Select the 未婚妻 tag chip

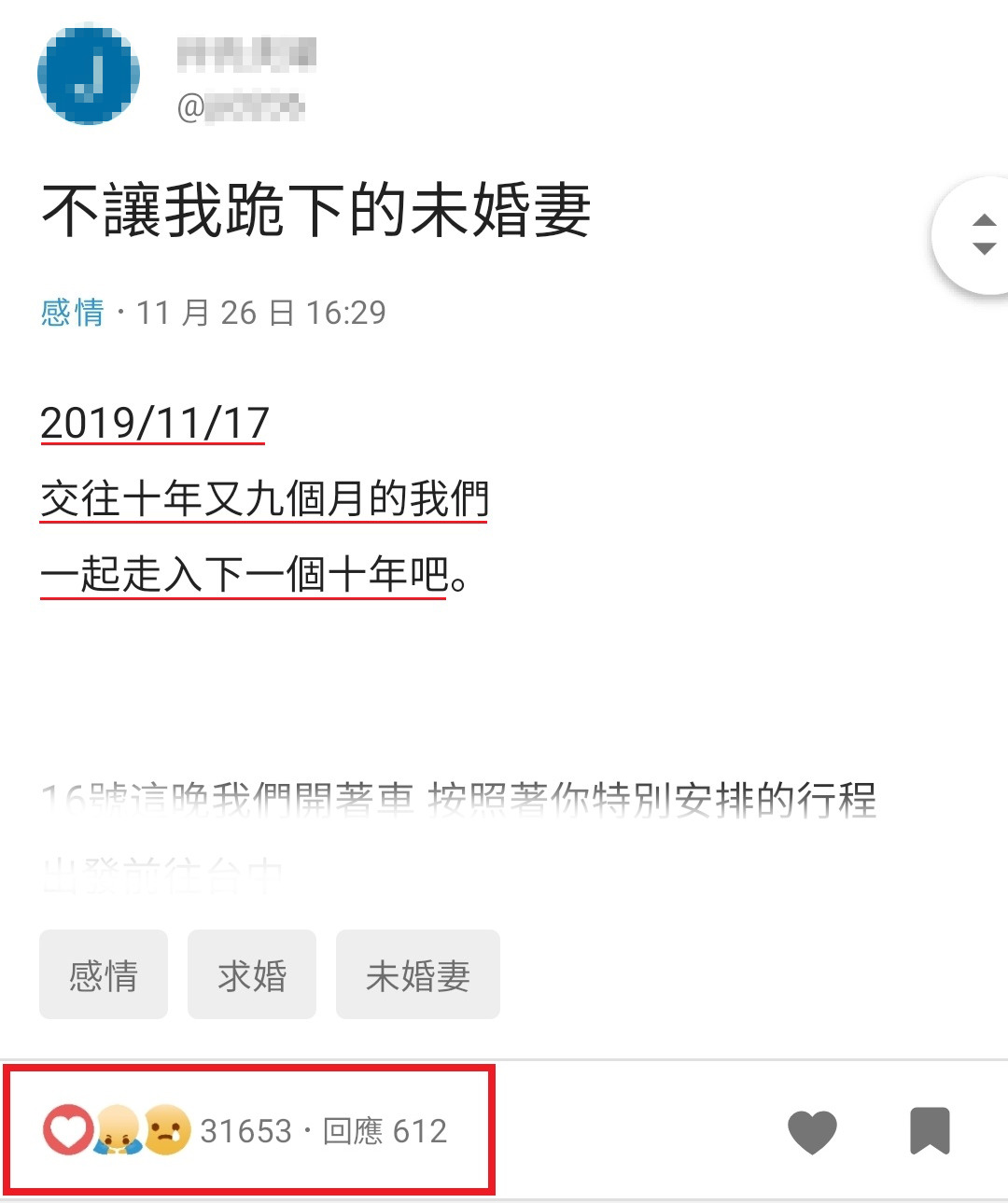pos(417,975)
